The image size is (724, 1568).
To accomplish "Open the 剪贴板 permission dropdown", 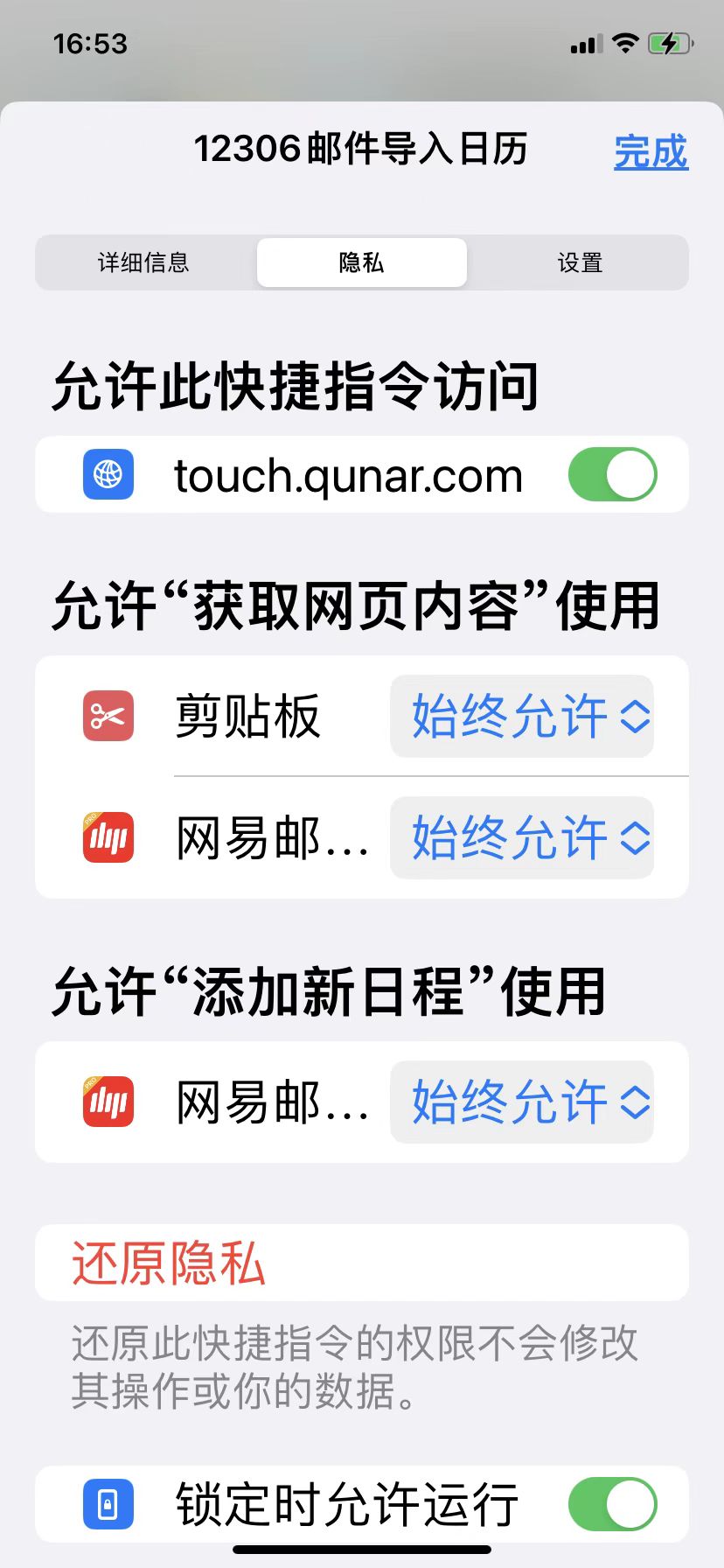I will (x=522, y=717).
